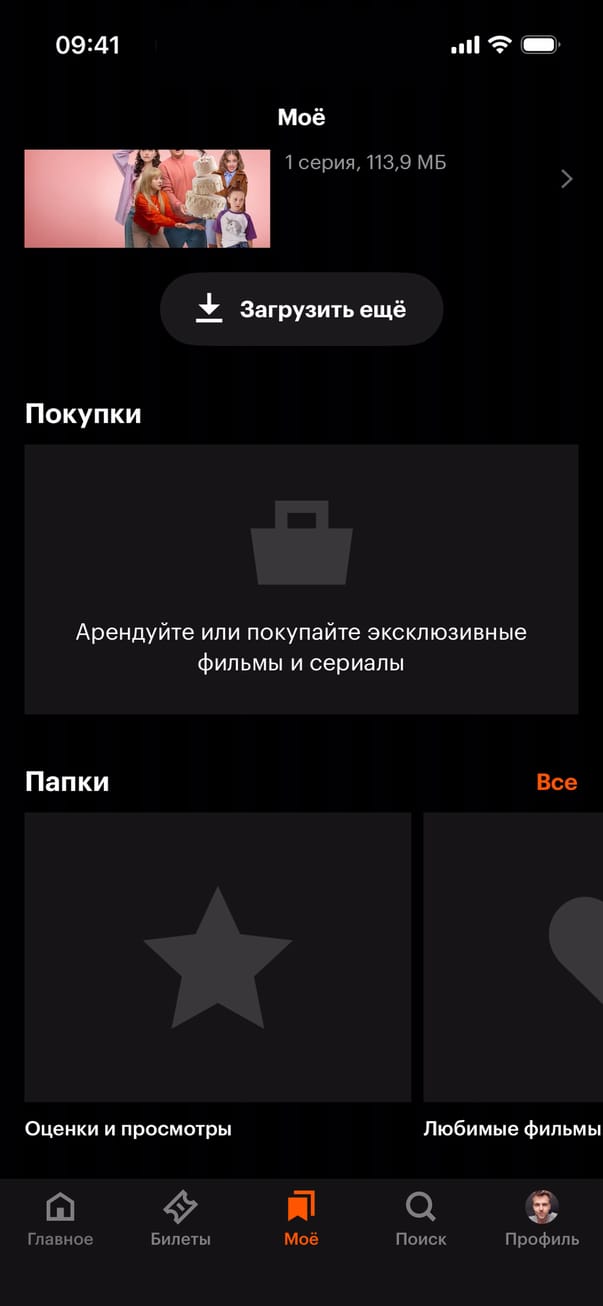The width and height of the screenshot is (603, 1306).
Task: Expand download details via chevron arrow
Action: [567, 179]
